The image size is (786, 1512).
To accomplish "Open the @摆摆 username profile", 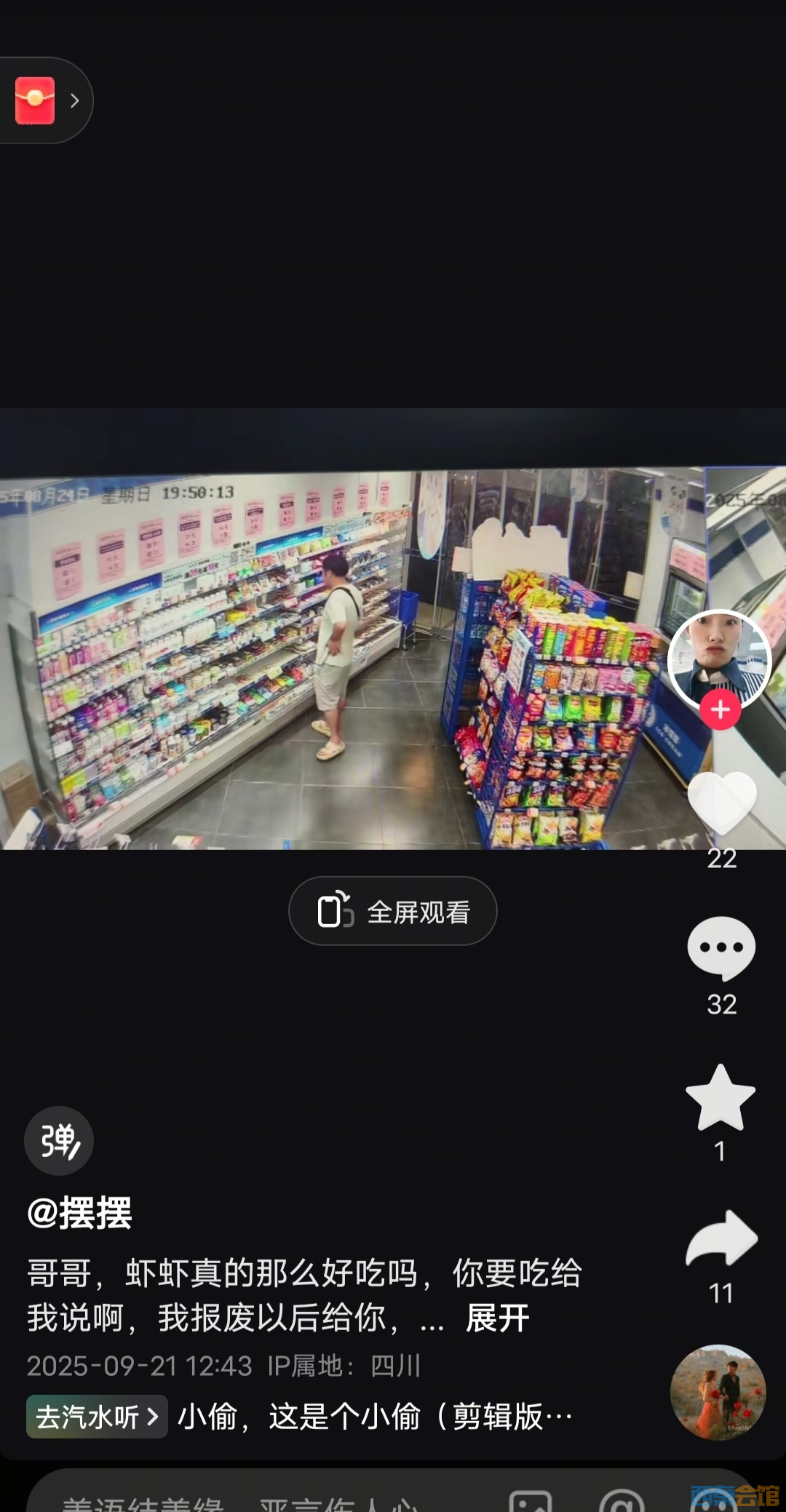I will pos(79,1213).
